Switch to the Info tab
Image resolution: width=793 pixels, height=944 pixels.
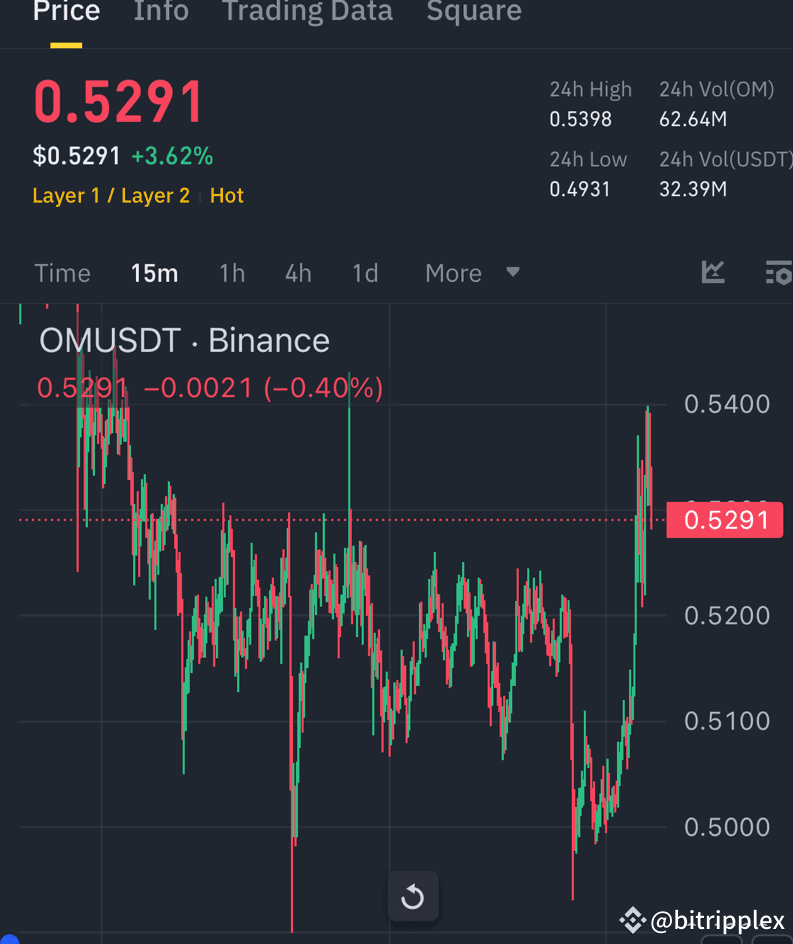pos(161,13)
